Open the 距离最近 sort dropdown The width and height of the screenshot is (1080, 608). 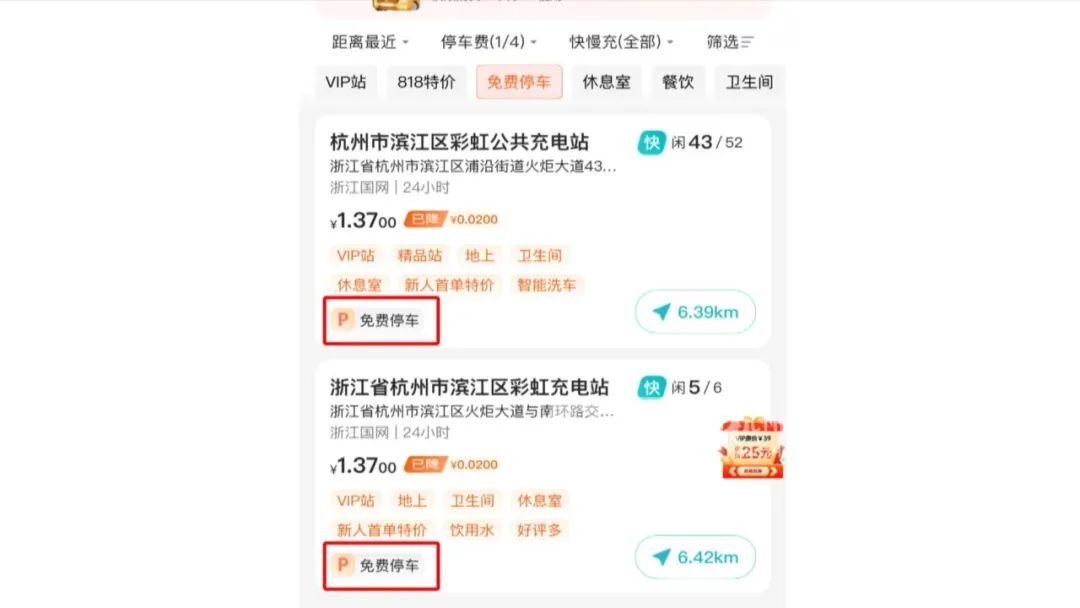370,42
